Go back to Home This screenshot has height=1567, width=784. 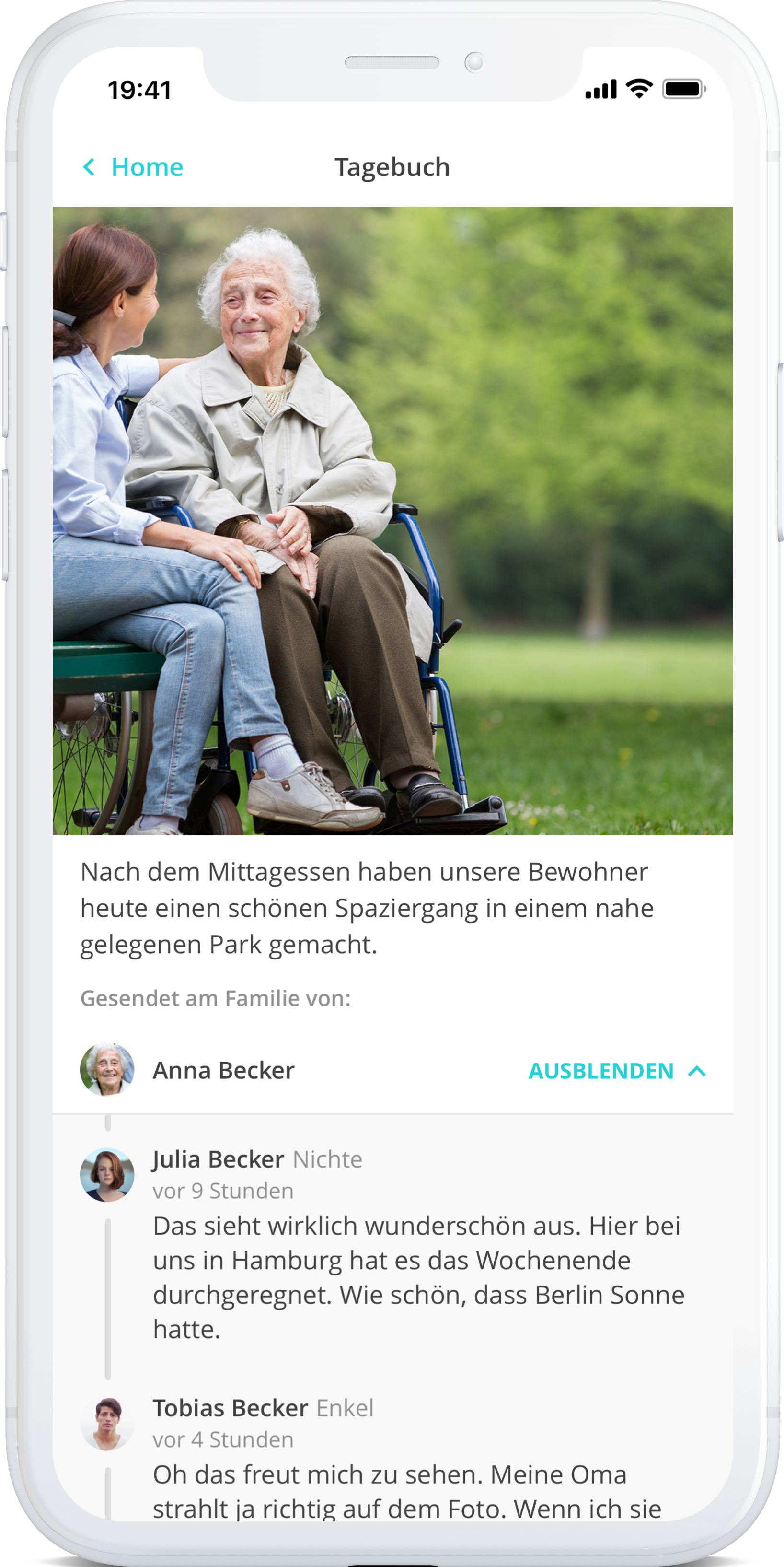[x=133, y=167]
